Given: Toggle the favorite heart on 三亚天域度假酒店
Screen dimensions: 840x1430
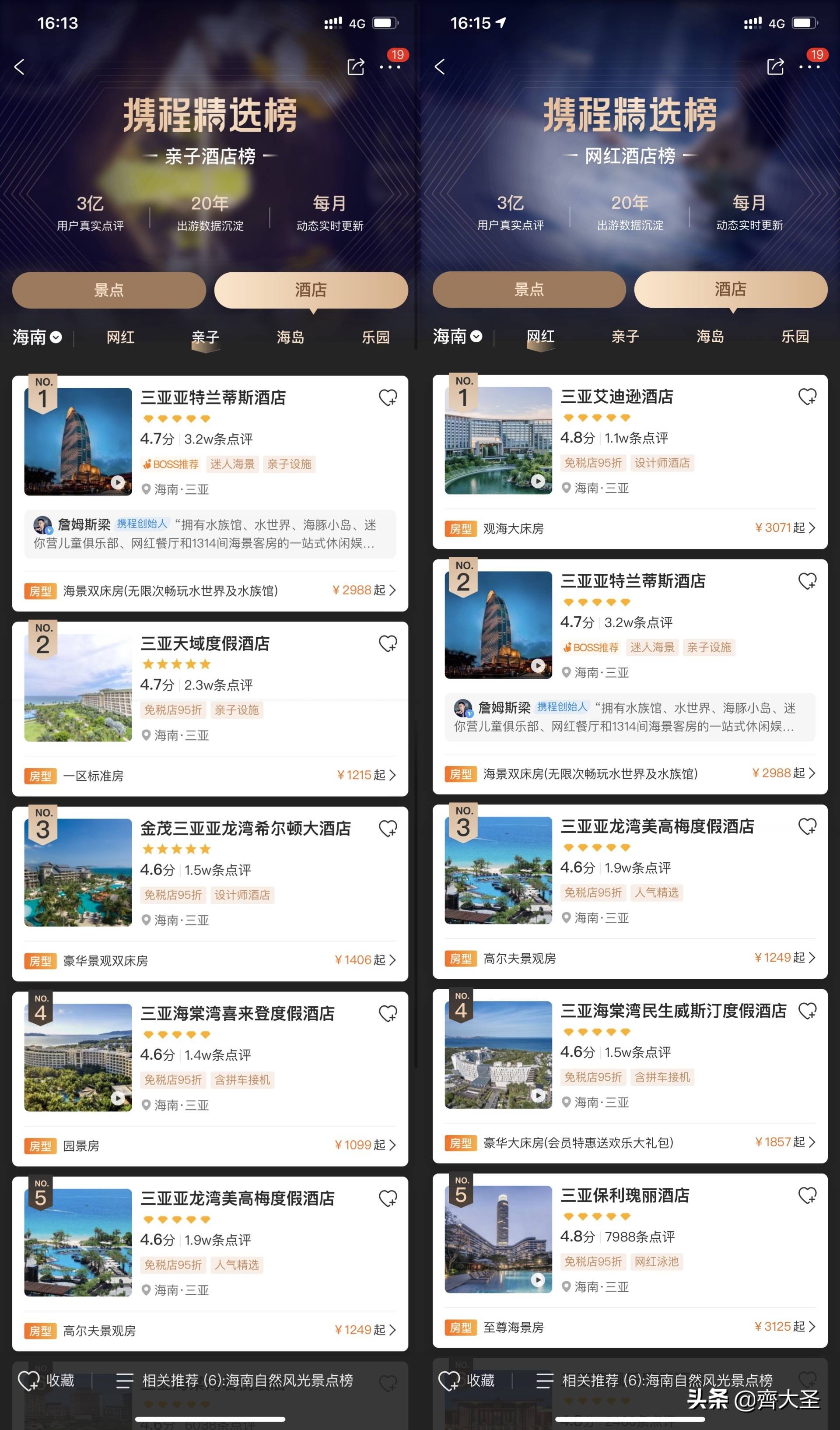Looking at the screenshot, I should [389, 644].
